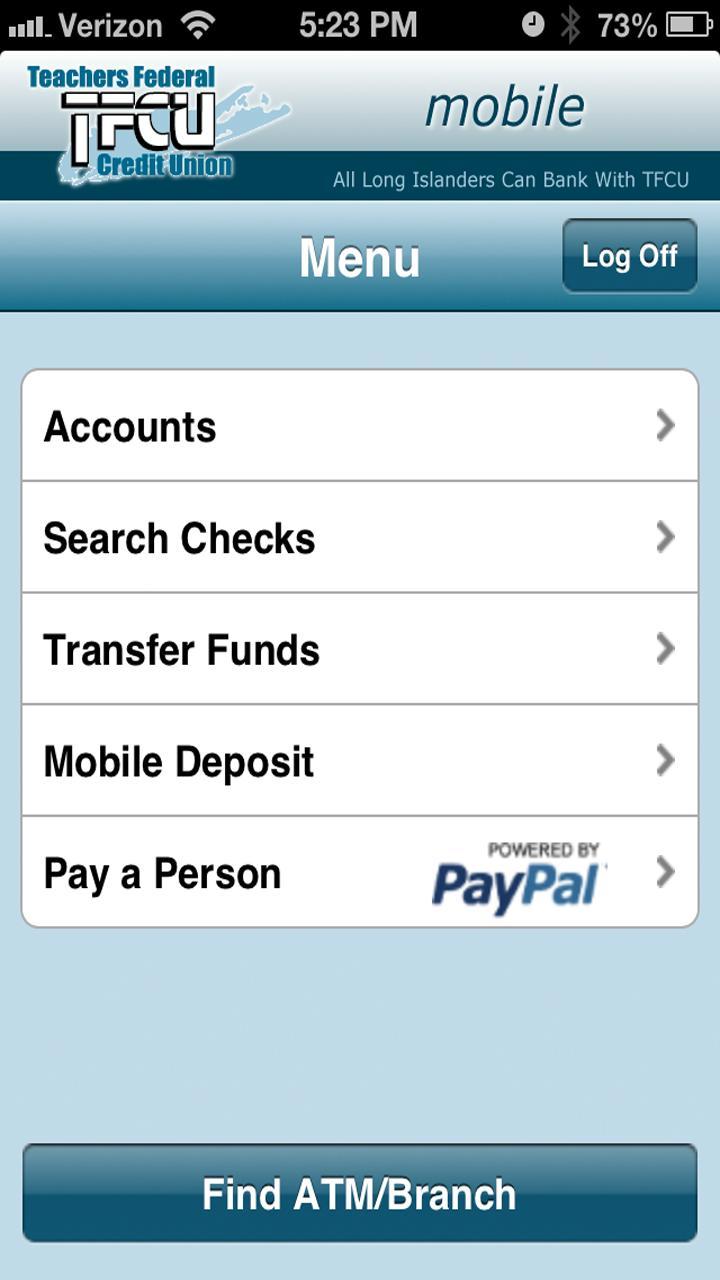
Task: Tap the Menu title header
Action: 358,258
